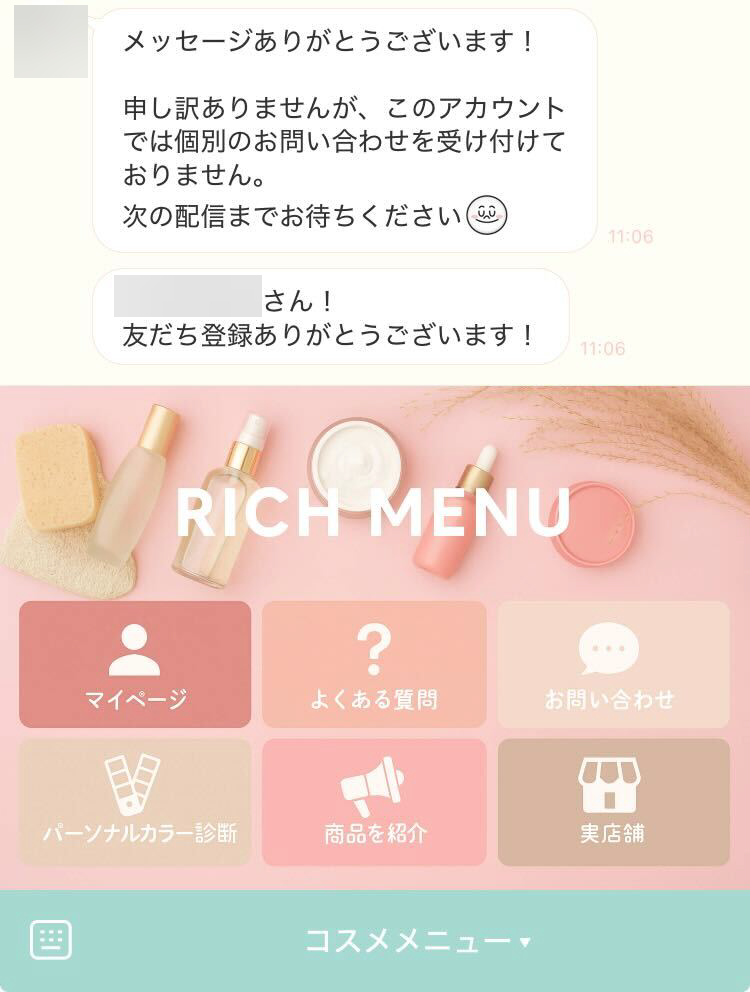Start パーソナルカラー診断
Image resolution: width=750 pixels, height=992 pixels.
[x=133, y=800]
